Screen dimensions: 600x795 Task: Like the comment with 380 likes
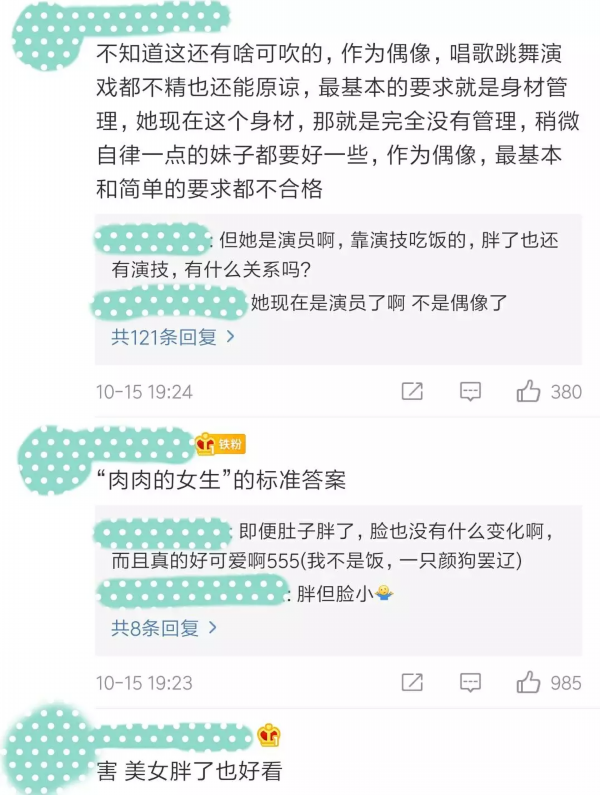click(529, 391)
